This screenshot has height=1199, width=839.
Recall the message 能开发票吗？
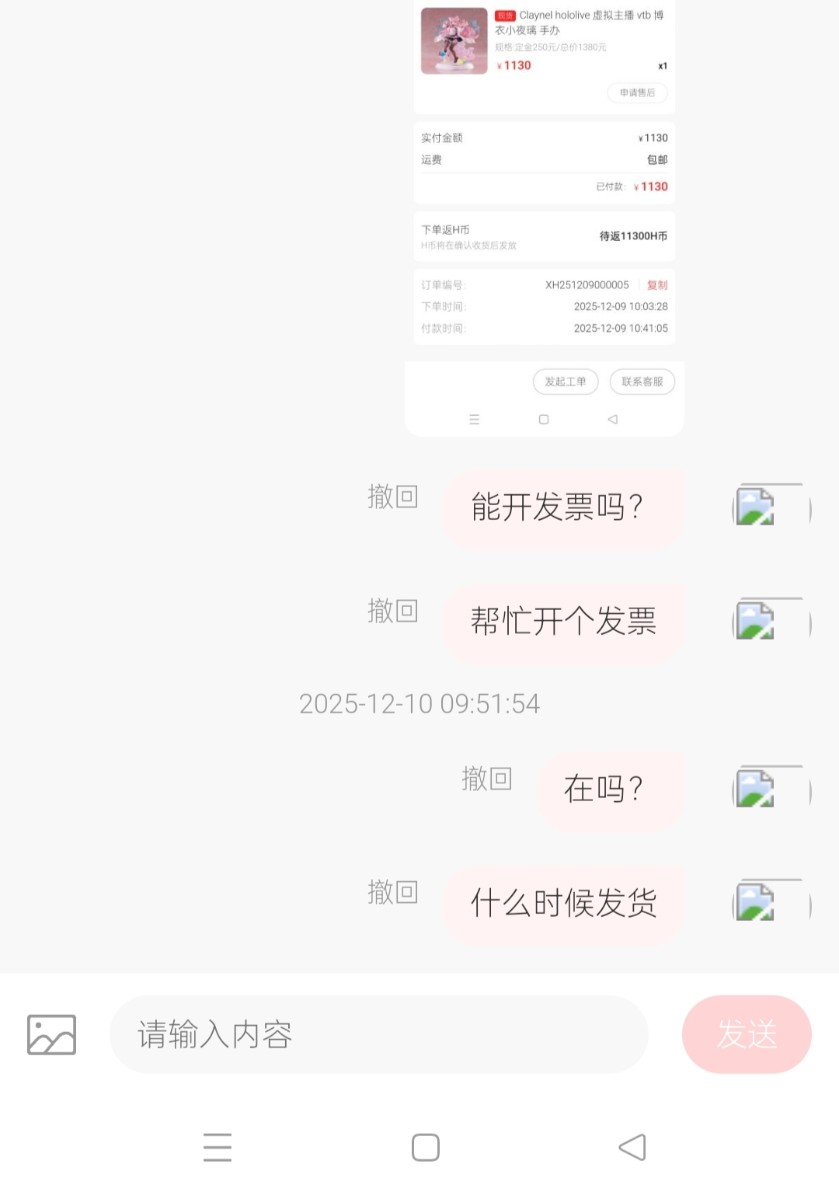392,496
